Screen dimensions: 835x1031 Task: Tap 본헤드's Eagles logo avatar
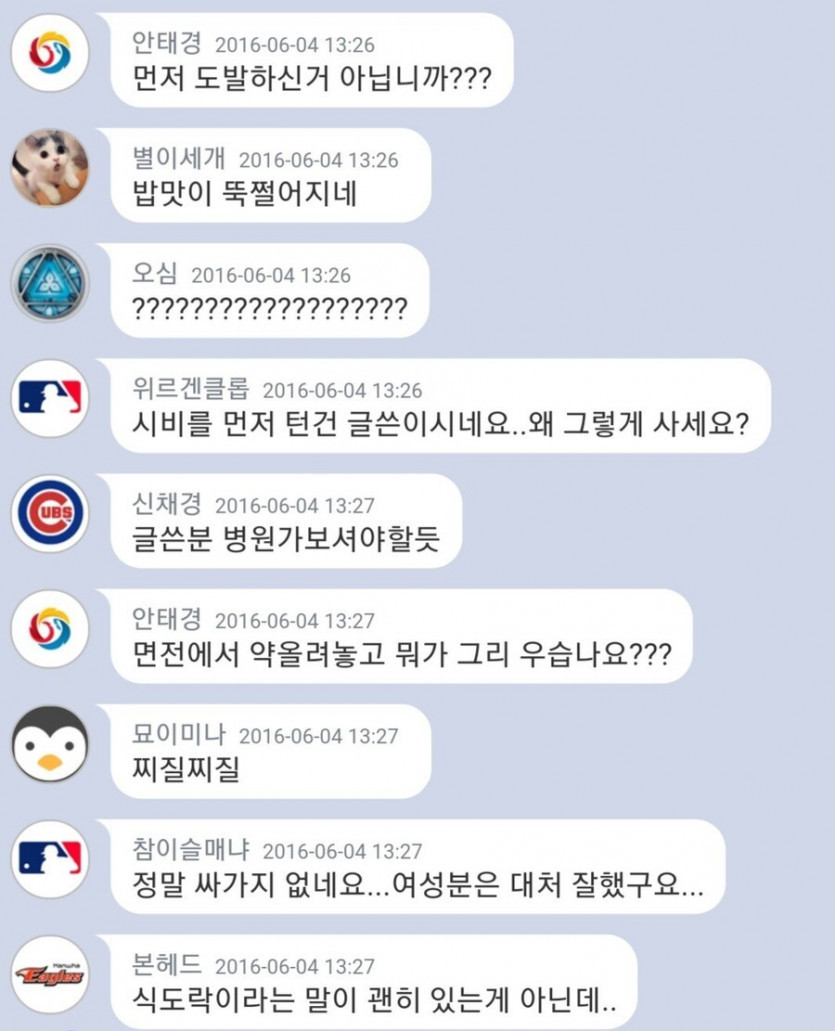(x=50, y=975)
